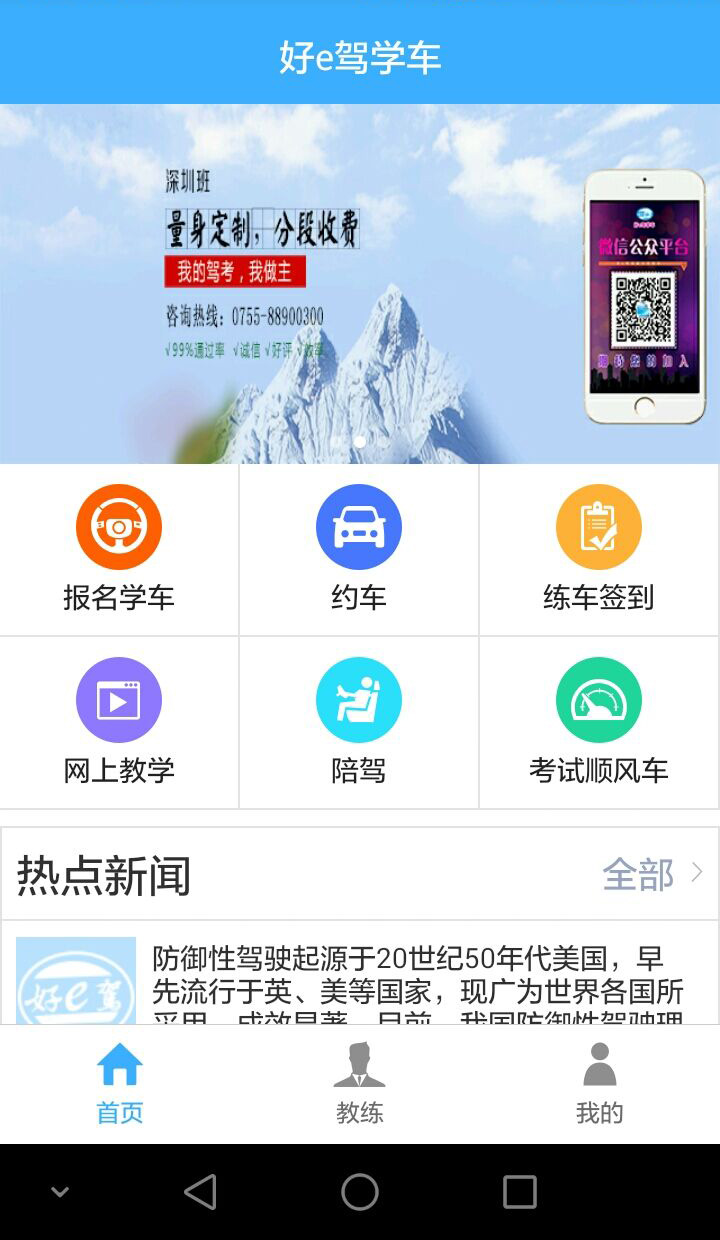Screen dimensions: 720x1240
Task: Switch to the 教练 tab
Action: 359,1084
